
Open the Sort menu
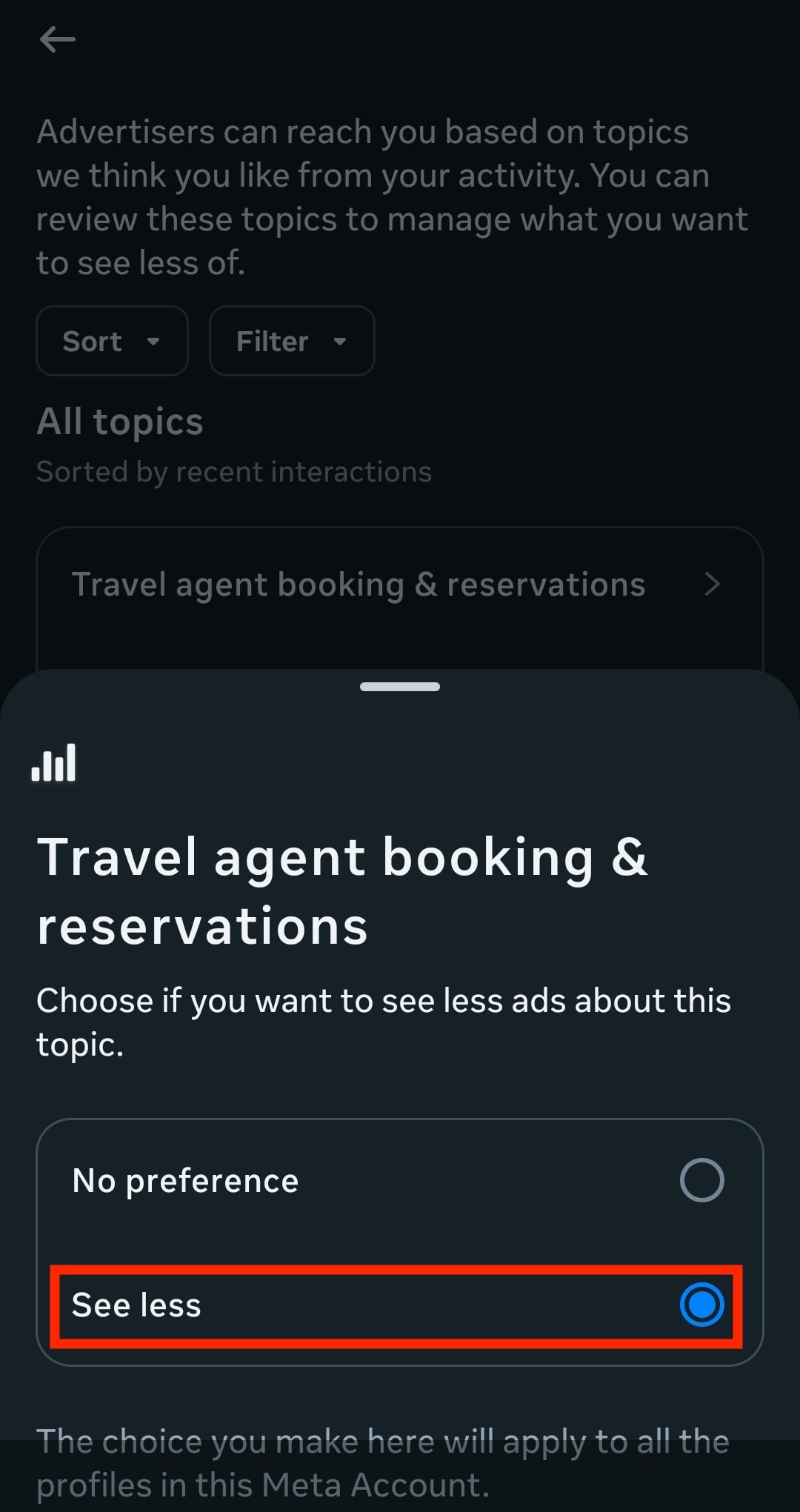tap(111, 341)
